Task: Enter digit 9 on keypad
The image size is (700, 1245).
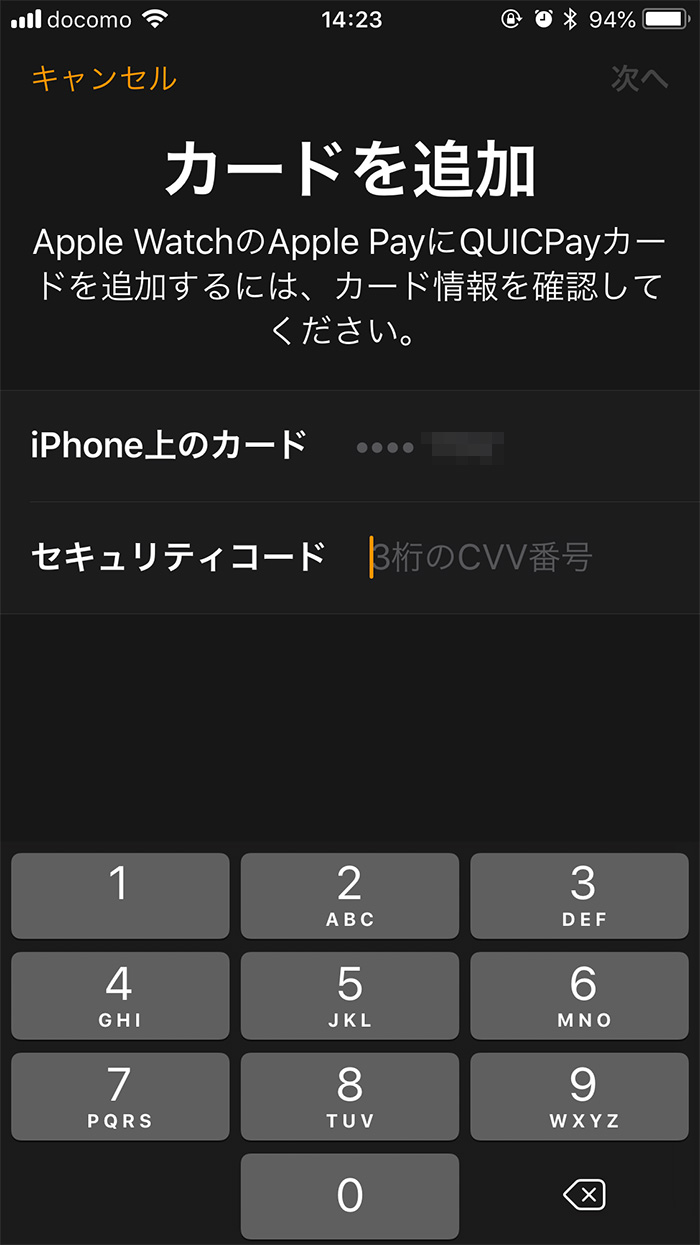Action: coord(580,1096)
